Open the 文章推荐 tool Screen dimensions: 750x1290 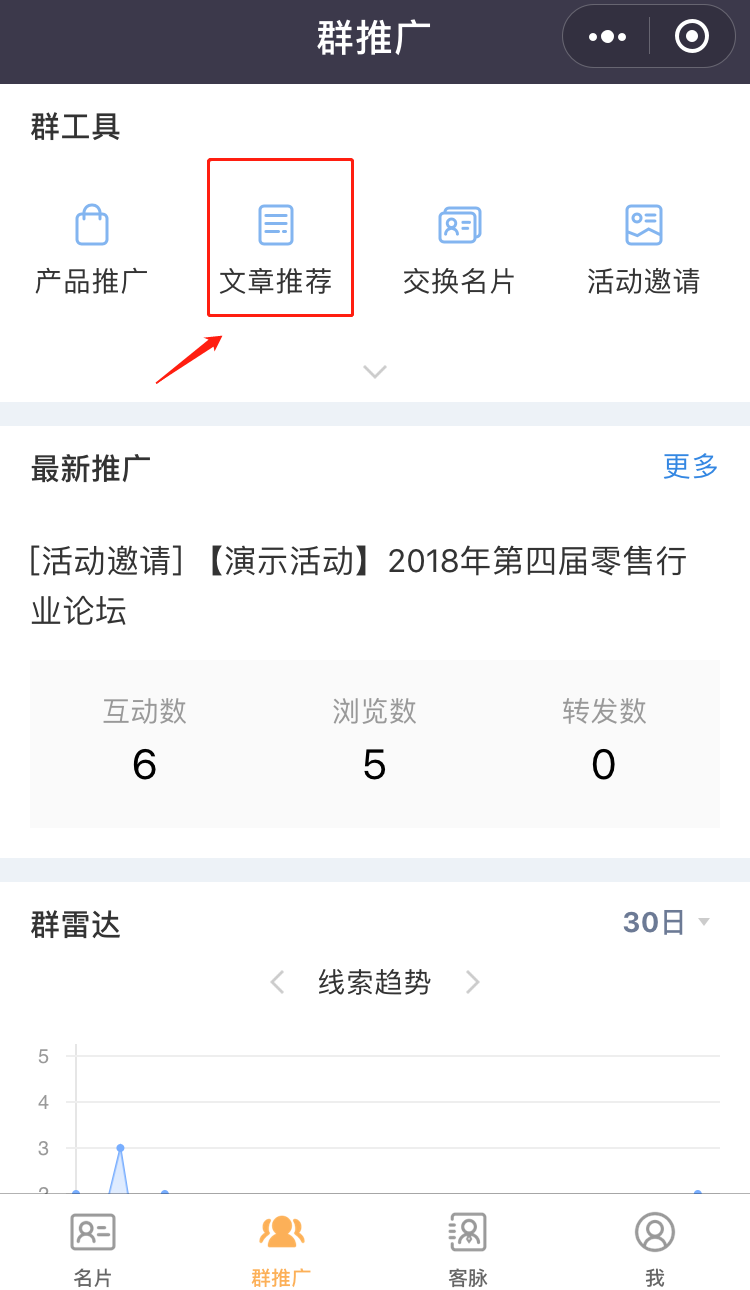[x=276, y=248]
